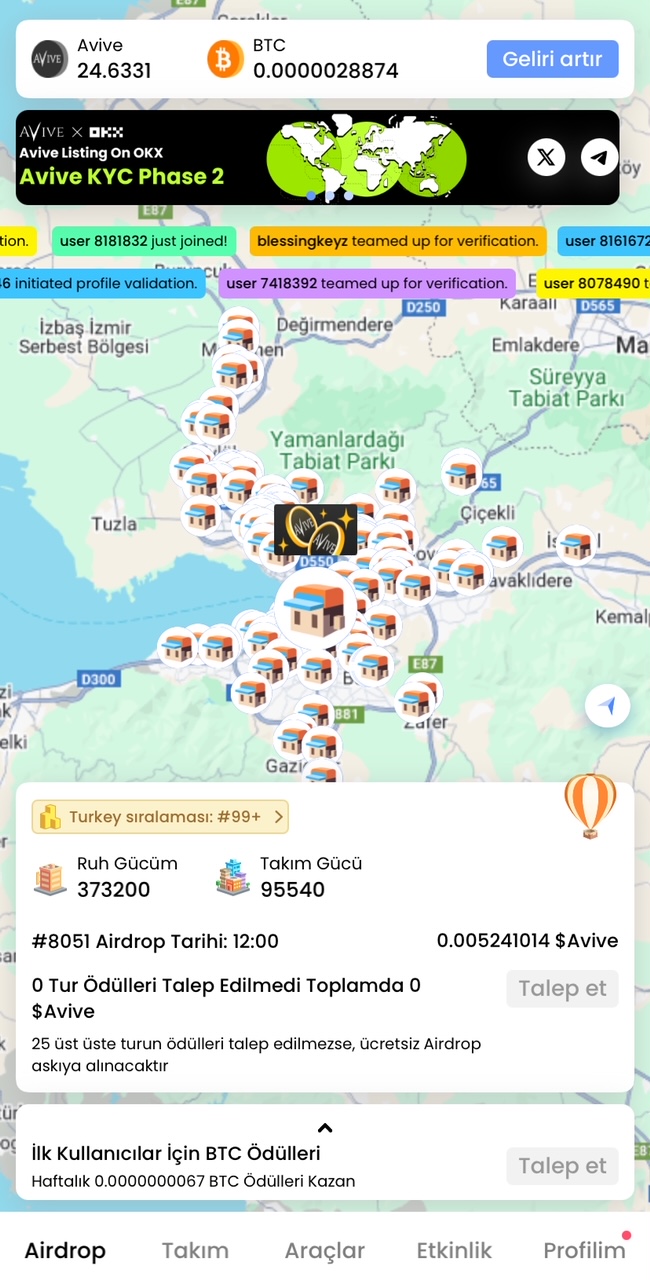Switch to the Airdrop tab
The image size is (650, 1280).
click(65, 1250)
